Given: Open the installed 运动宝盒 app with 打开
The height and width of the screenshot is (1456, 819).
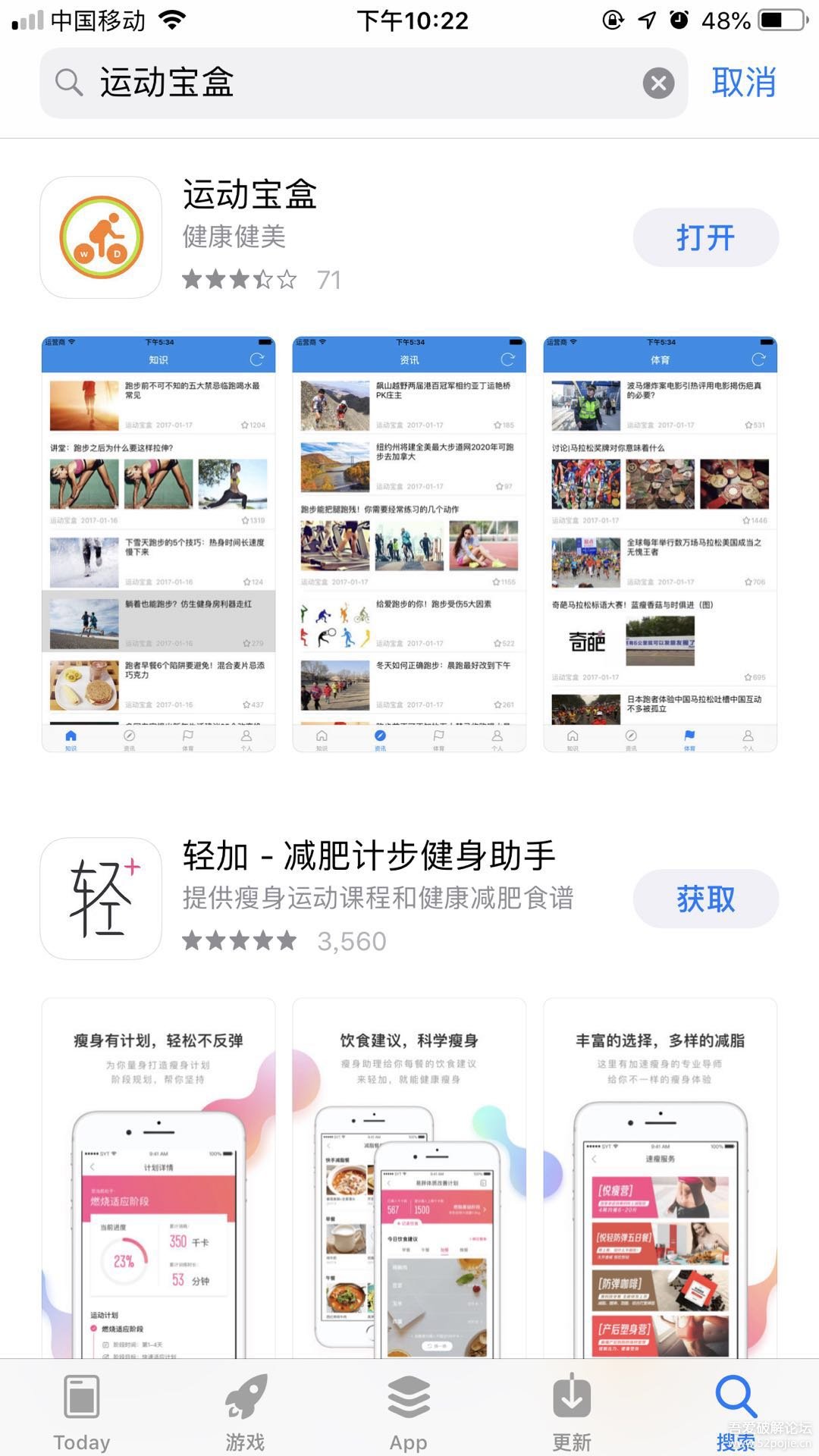Looking at the screenshot, I should pyautogui.click(x=705, y=238).
